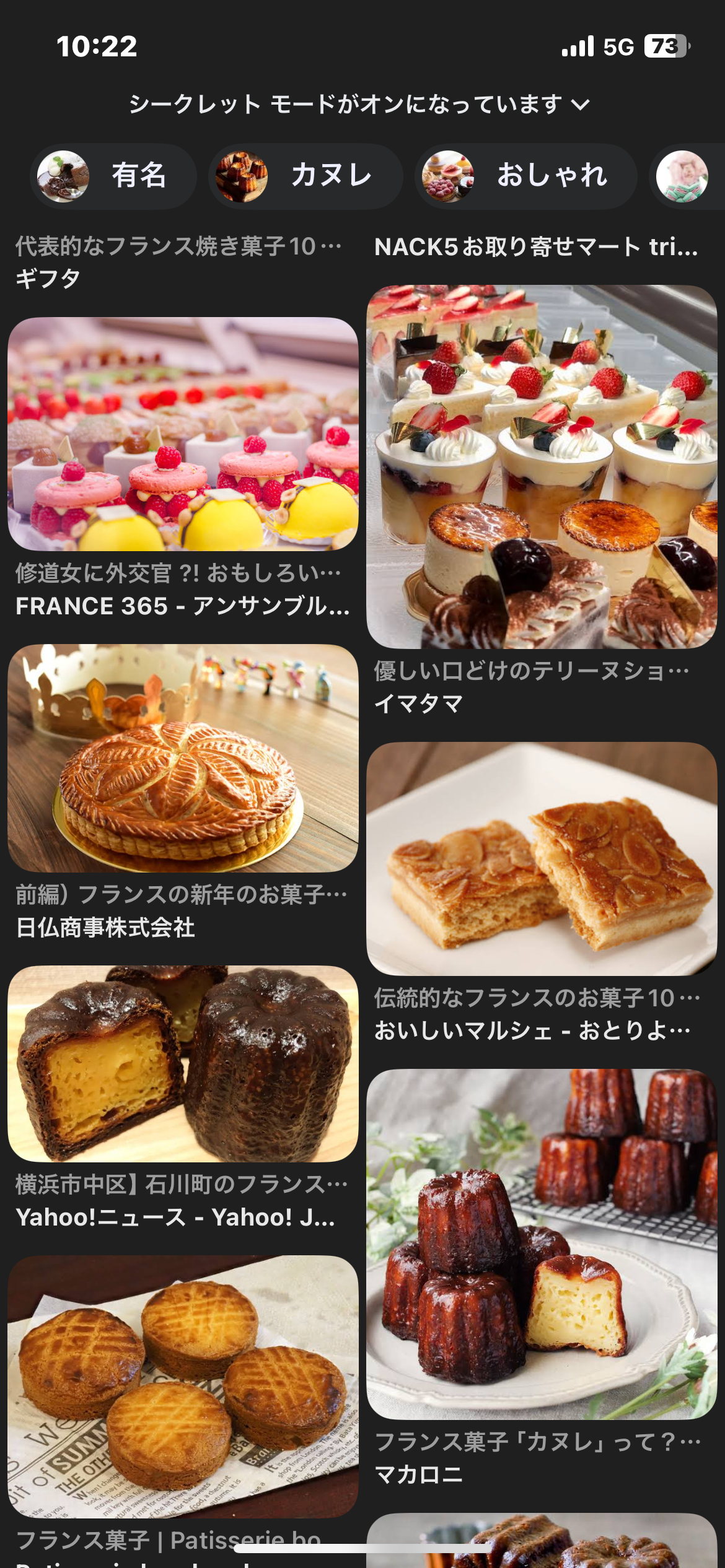Open the 日仏商事株式会社 galette image
The width and height of the screenshot is (725, 1568).
[x=183, y=758]
